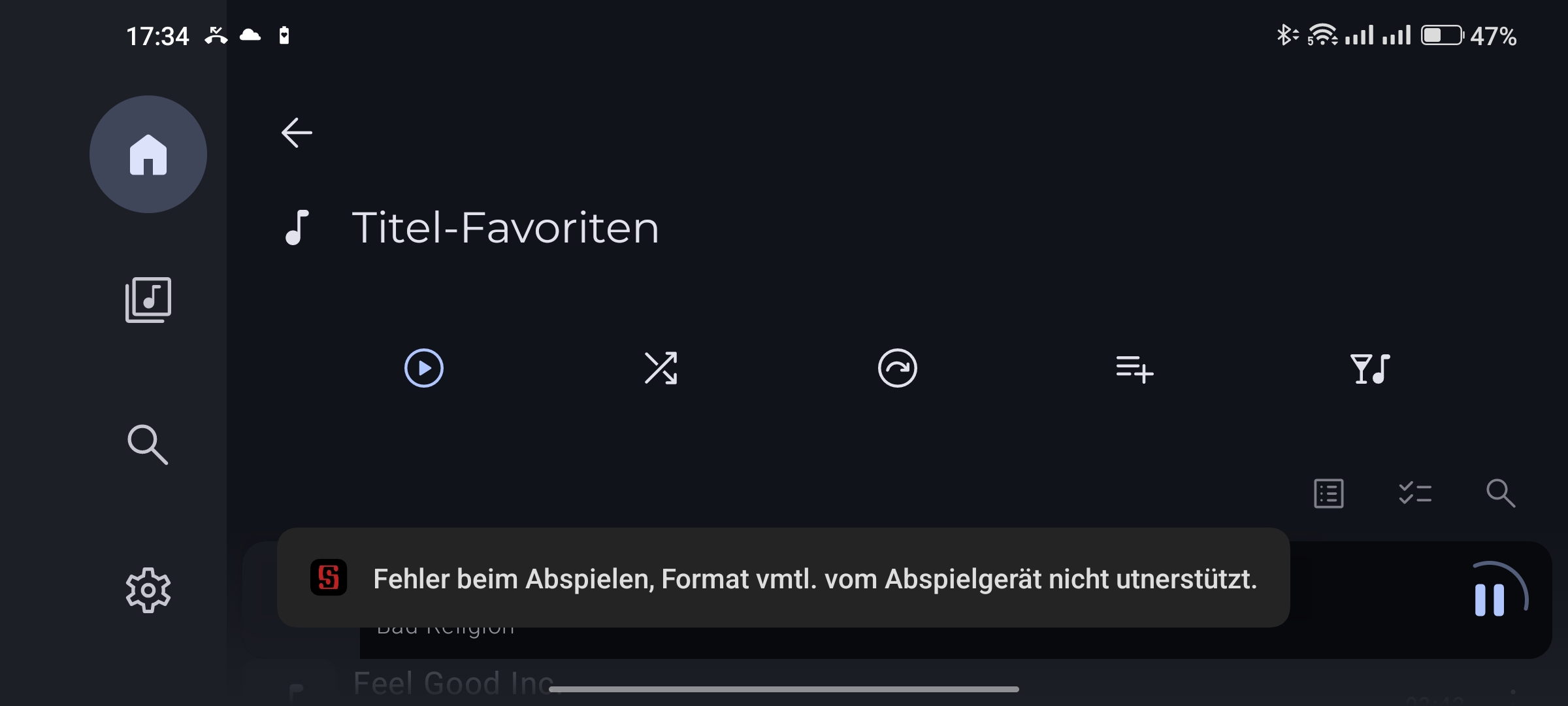Play all Titel-Favoriten tracks
This screenshot has height=706, width=1568.
pyautogui.click(x=424, y=368)
